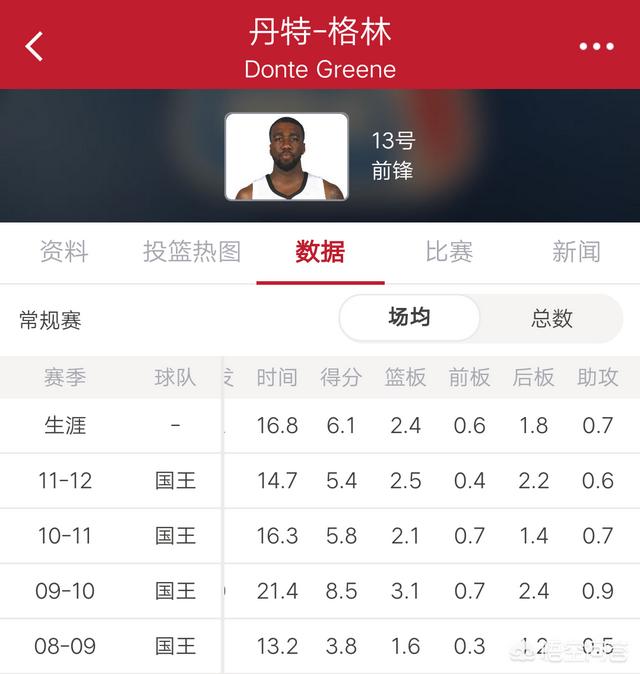Open the three-dot overflow menu
Image resolution: width=640 pixels, height=674 pixels.
pyautogui.click(x=596, y=46)
